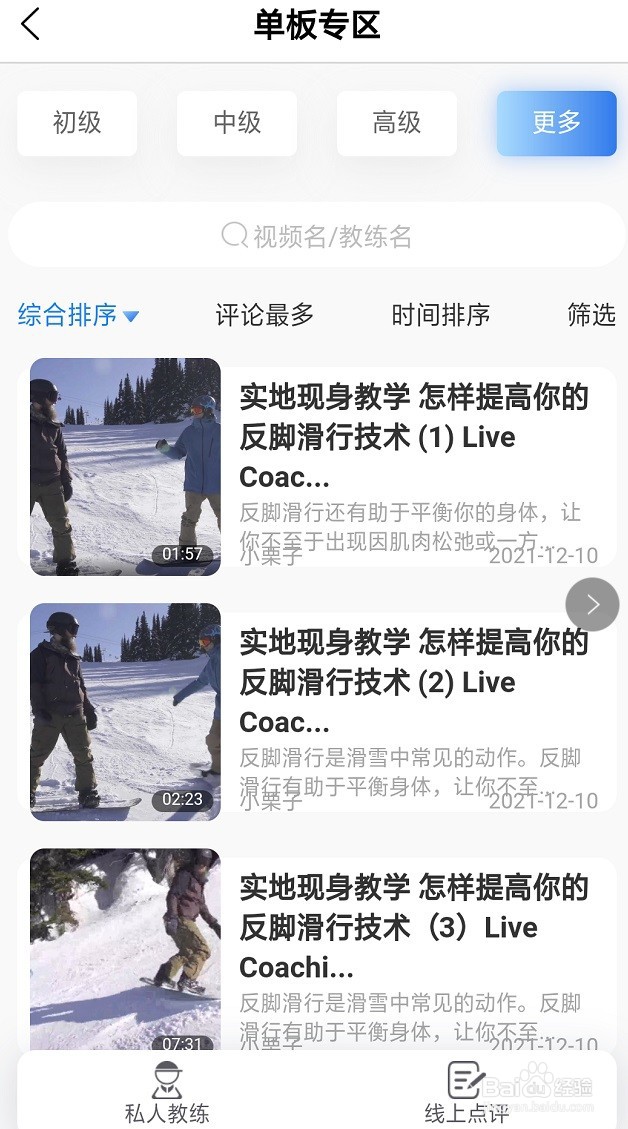Select the 高级 level filter
Viewport: 628px width, 1129px height.
pyautogui.click(x=397, y=123)
